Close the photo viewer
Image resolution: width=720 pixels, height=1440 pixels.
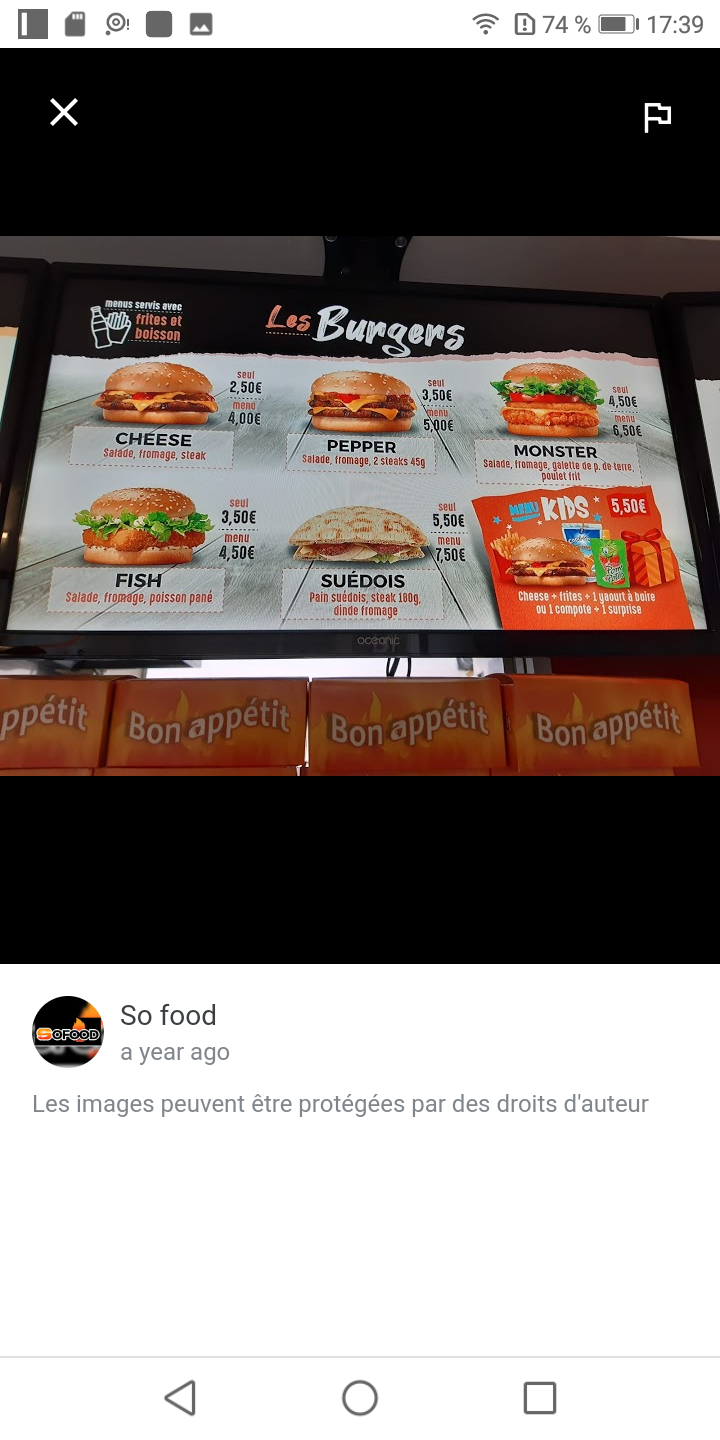[x=64, y=112]
